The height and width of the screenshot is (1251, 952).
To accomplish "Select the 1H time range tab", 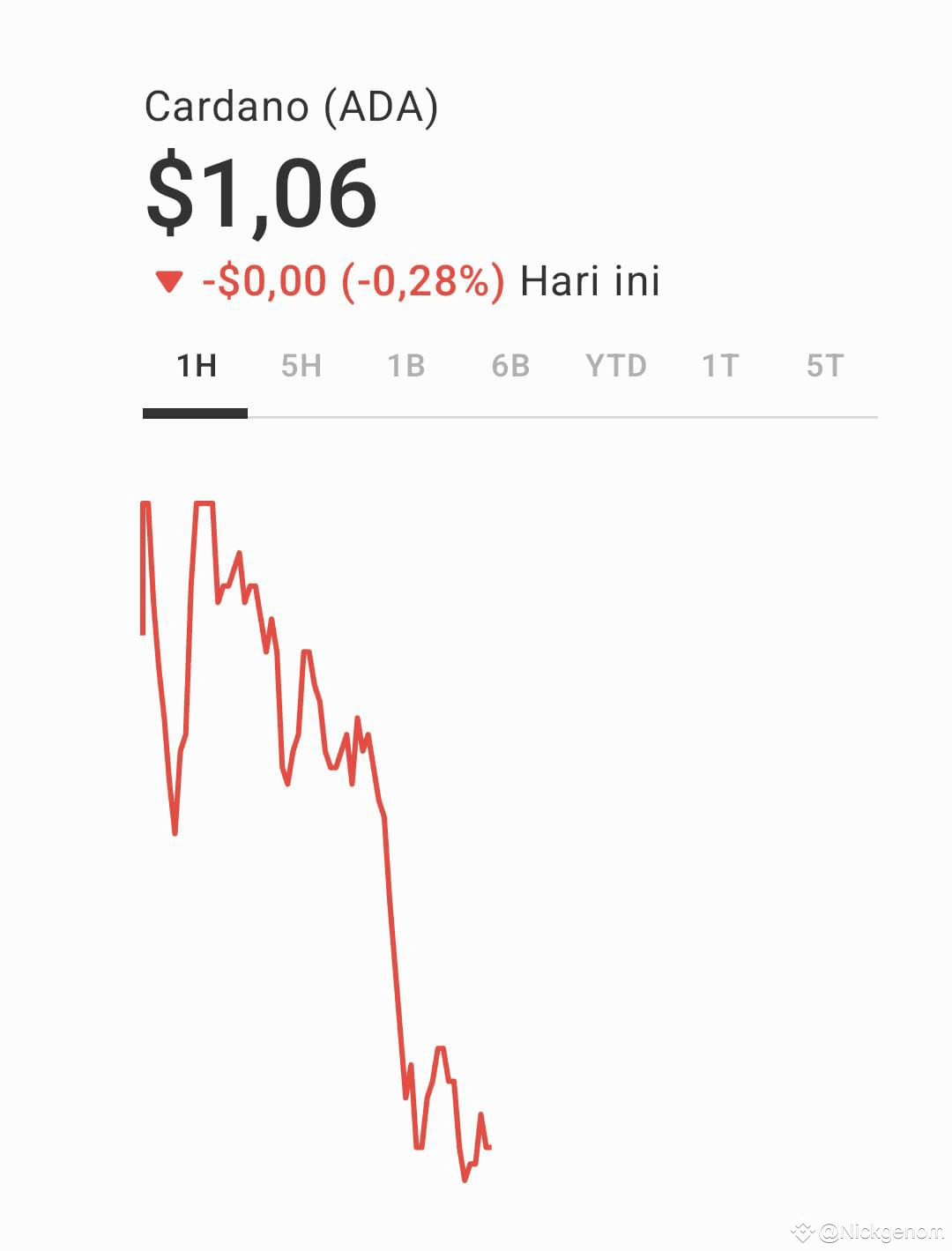I will click(196, 366).
